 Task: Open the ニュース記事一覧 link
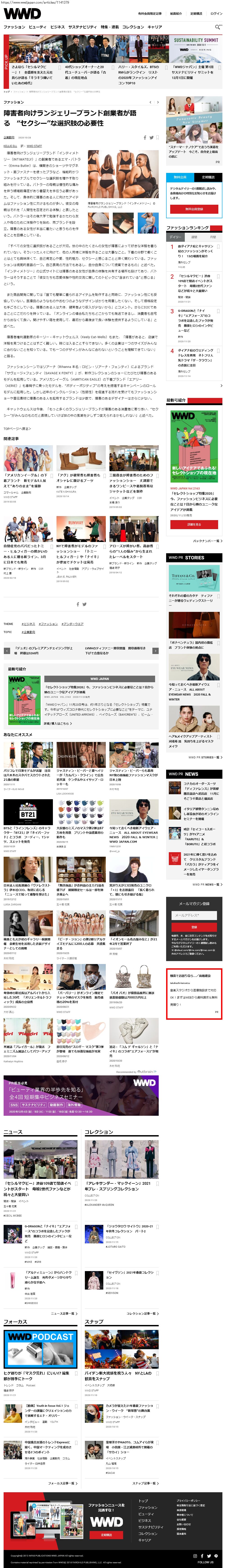coord(64,1313)
